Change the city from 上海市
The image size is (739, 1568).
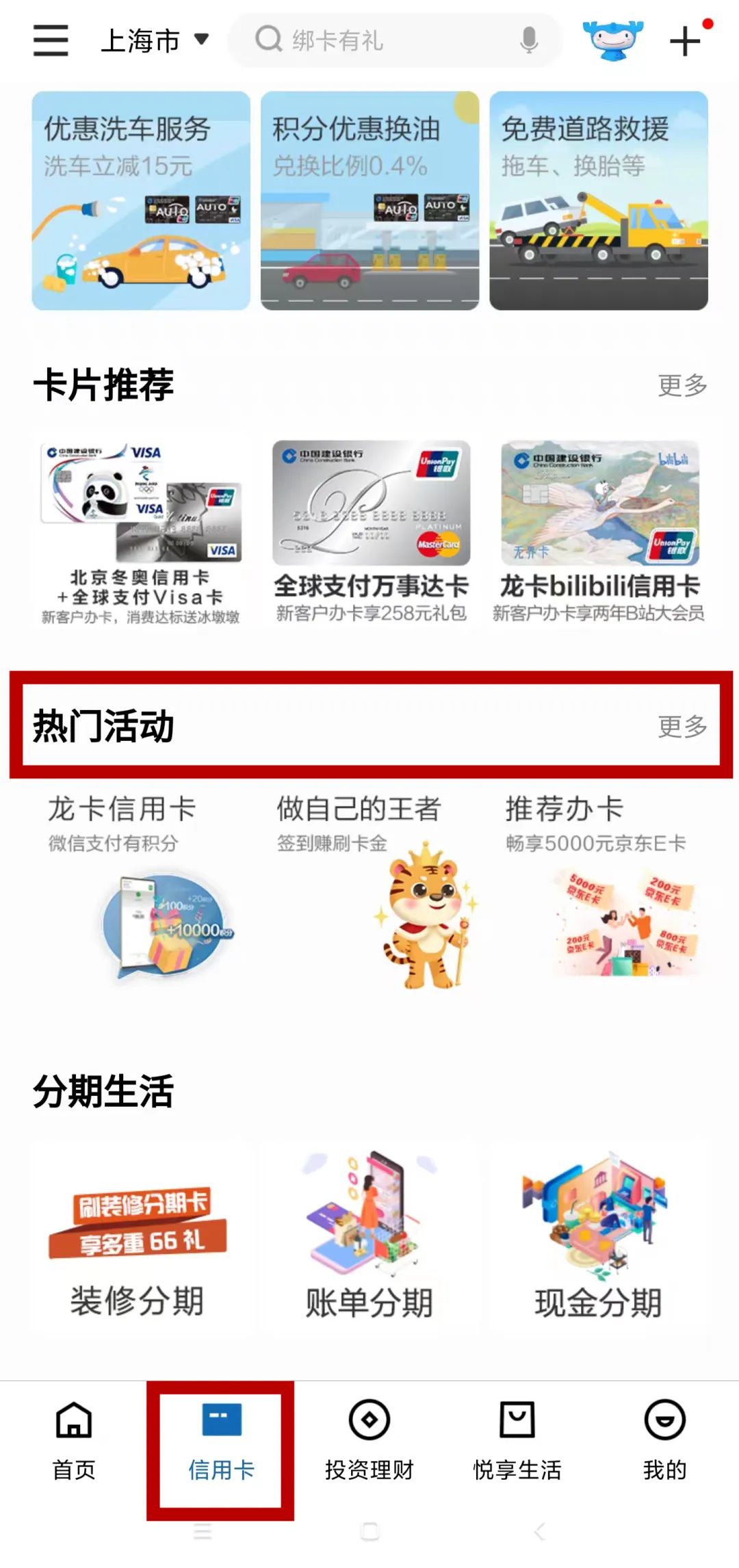pos(154,40)
